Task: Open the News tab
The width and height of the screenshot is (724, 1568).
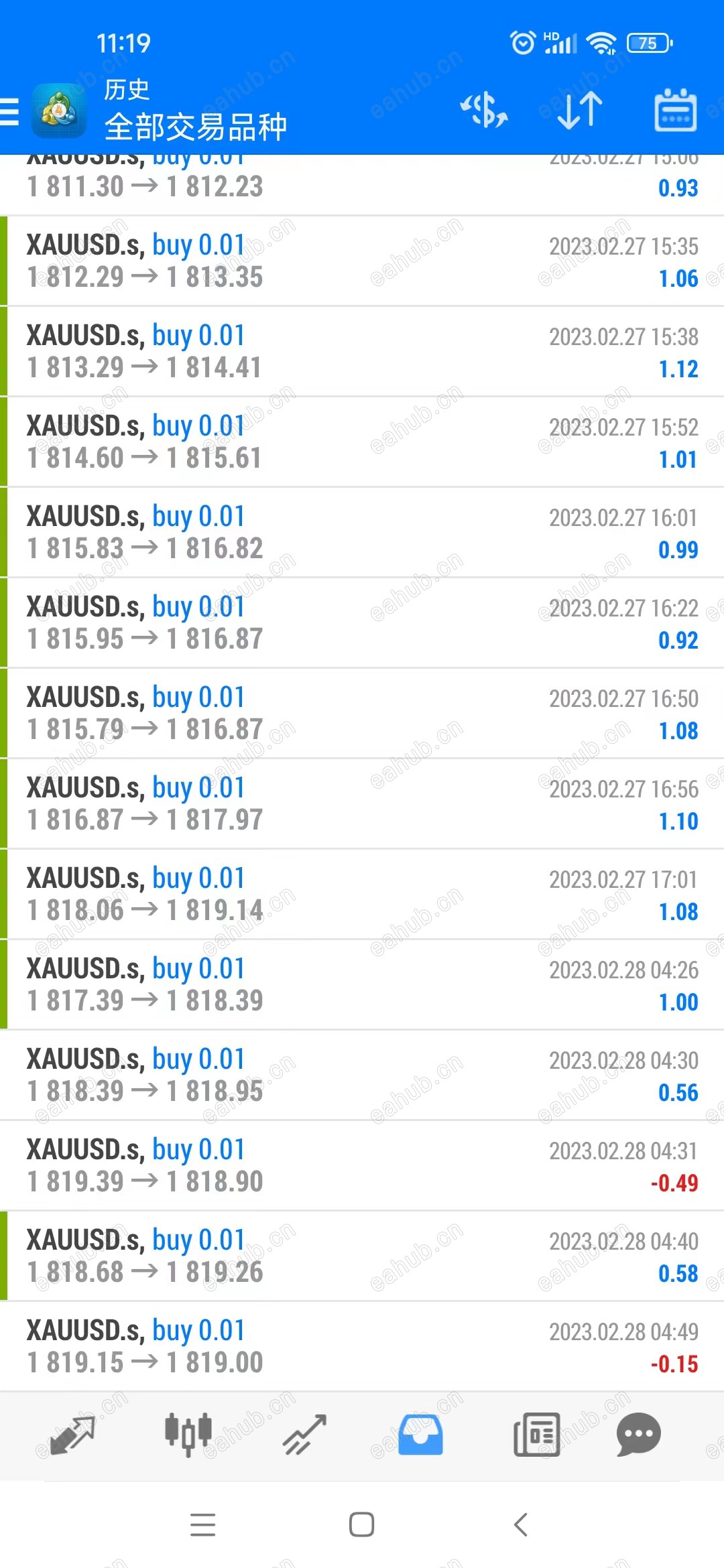Action: click(536, 1435)
